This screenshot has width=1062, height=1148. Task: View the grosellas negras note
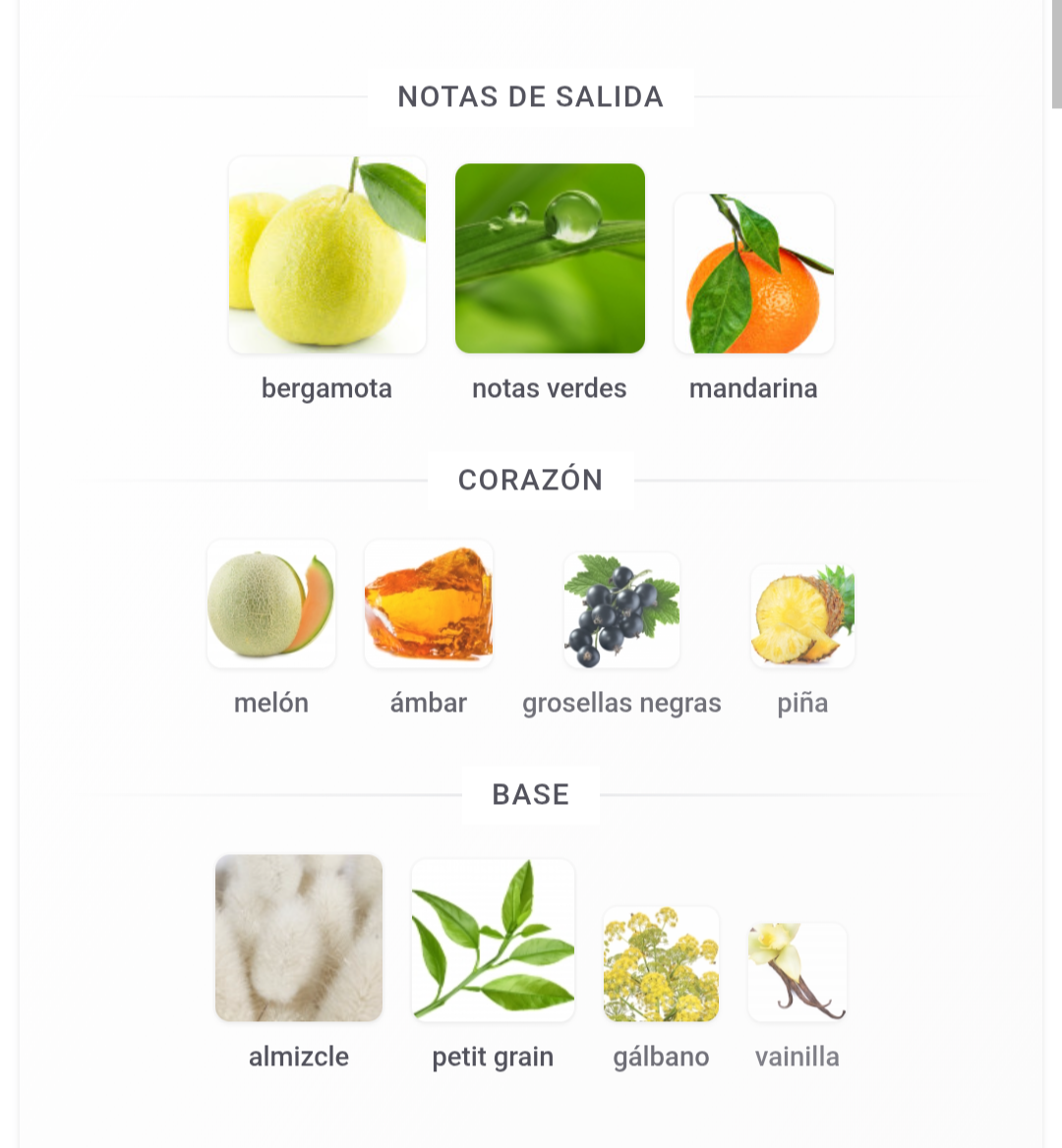(x=621, y=610)
